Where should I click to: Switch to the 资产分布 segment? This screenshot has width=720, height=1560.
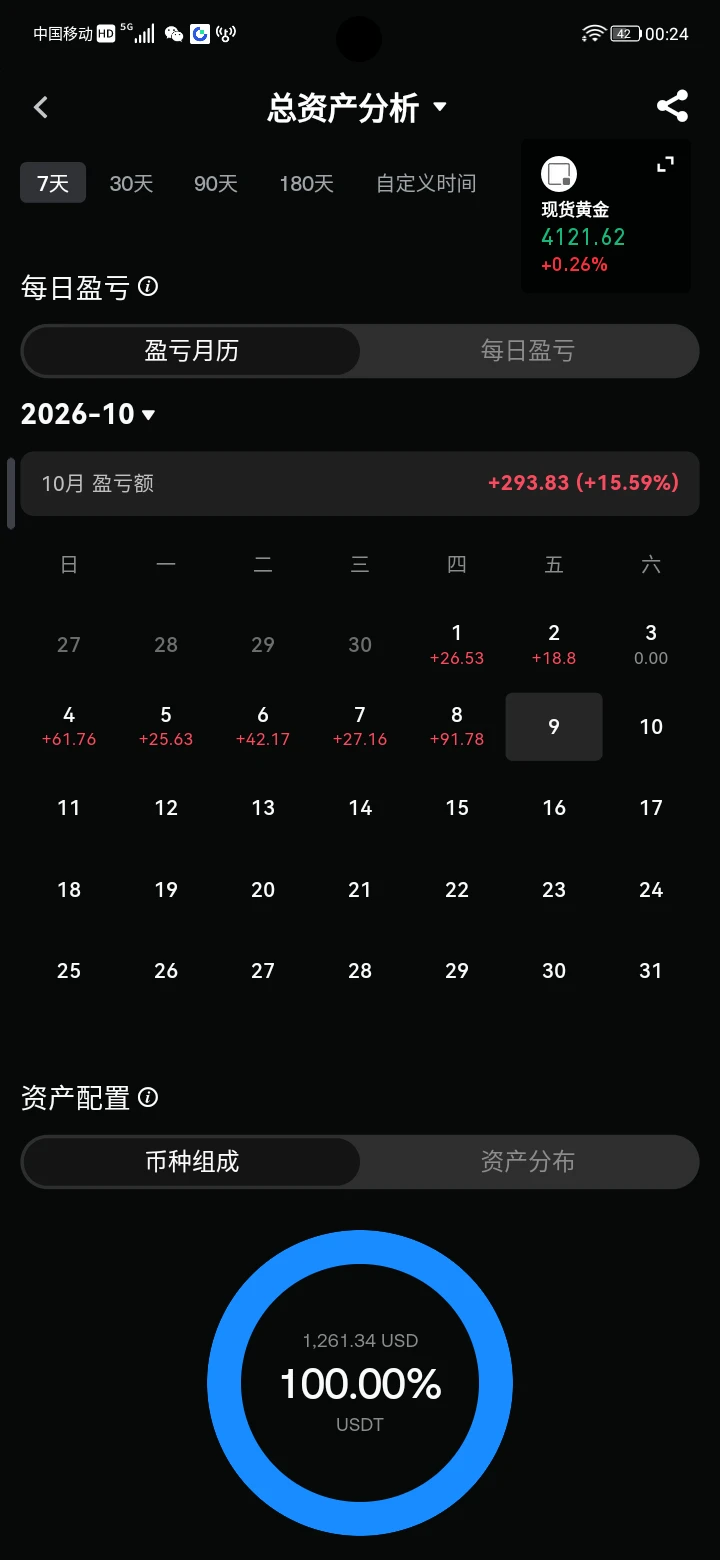click(528, 1162)
